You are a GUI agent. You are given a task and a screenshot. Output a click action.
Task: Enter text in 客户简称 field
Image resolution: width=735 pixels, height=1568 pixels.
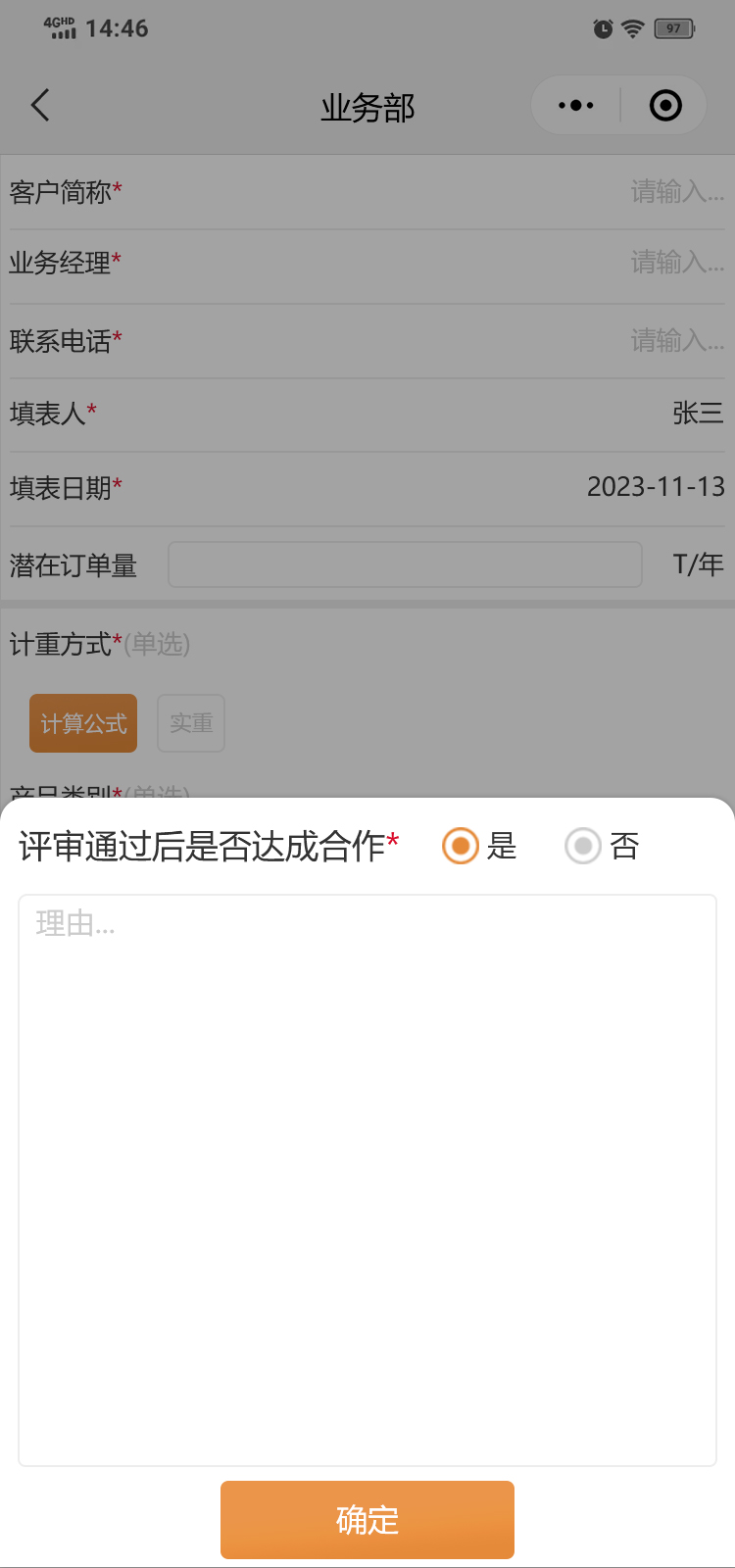point(676,192)
